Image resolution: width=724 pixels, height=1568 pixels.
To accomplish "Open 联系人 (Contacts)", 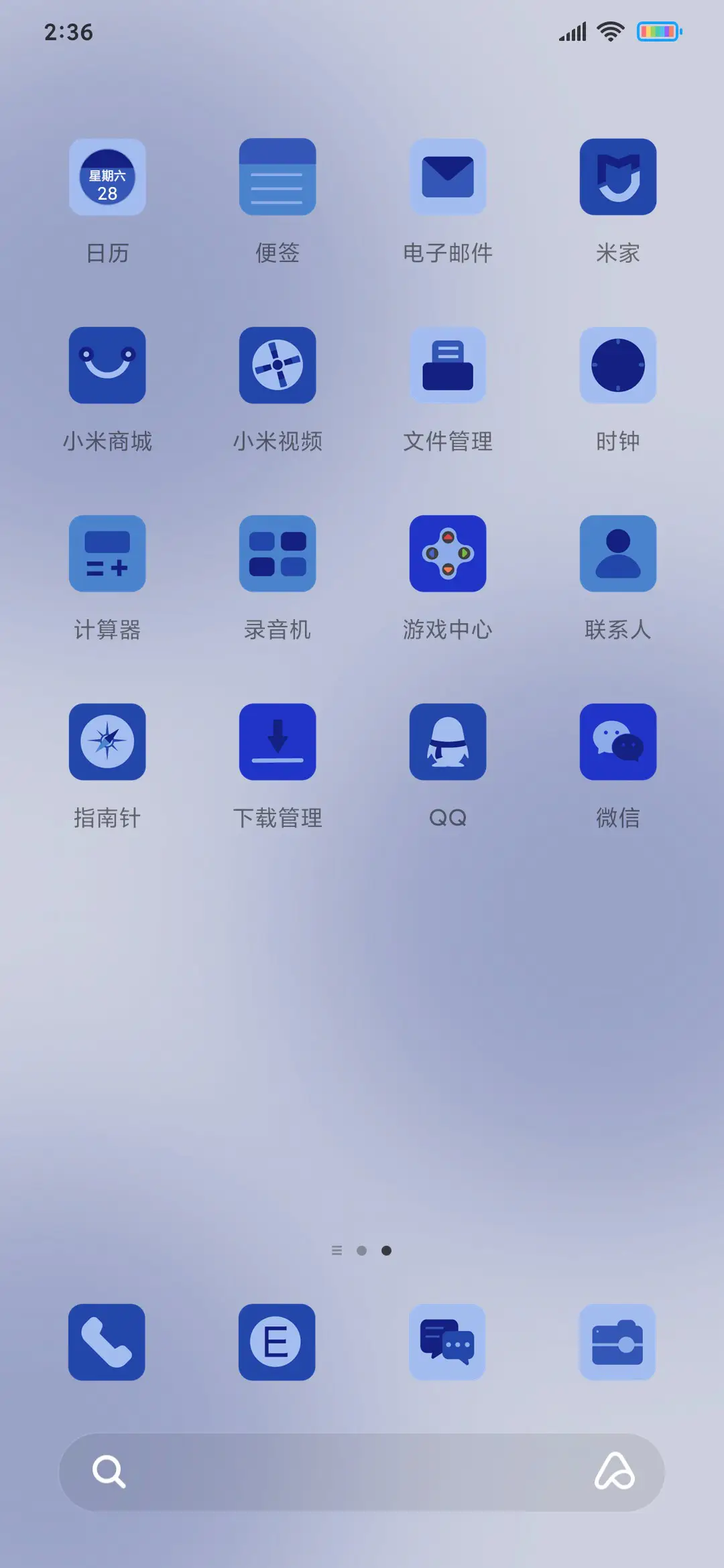I will [x=618, y=554].
